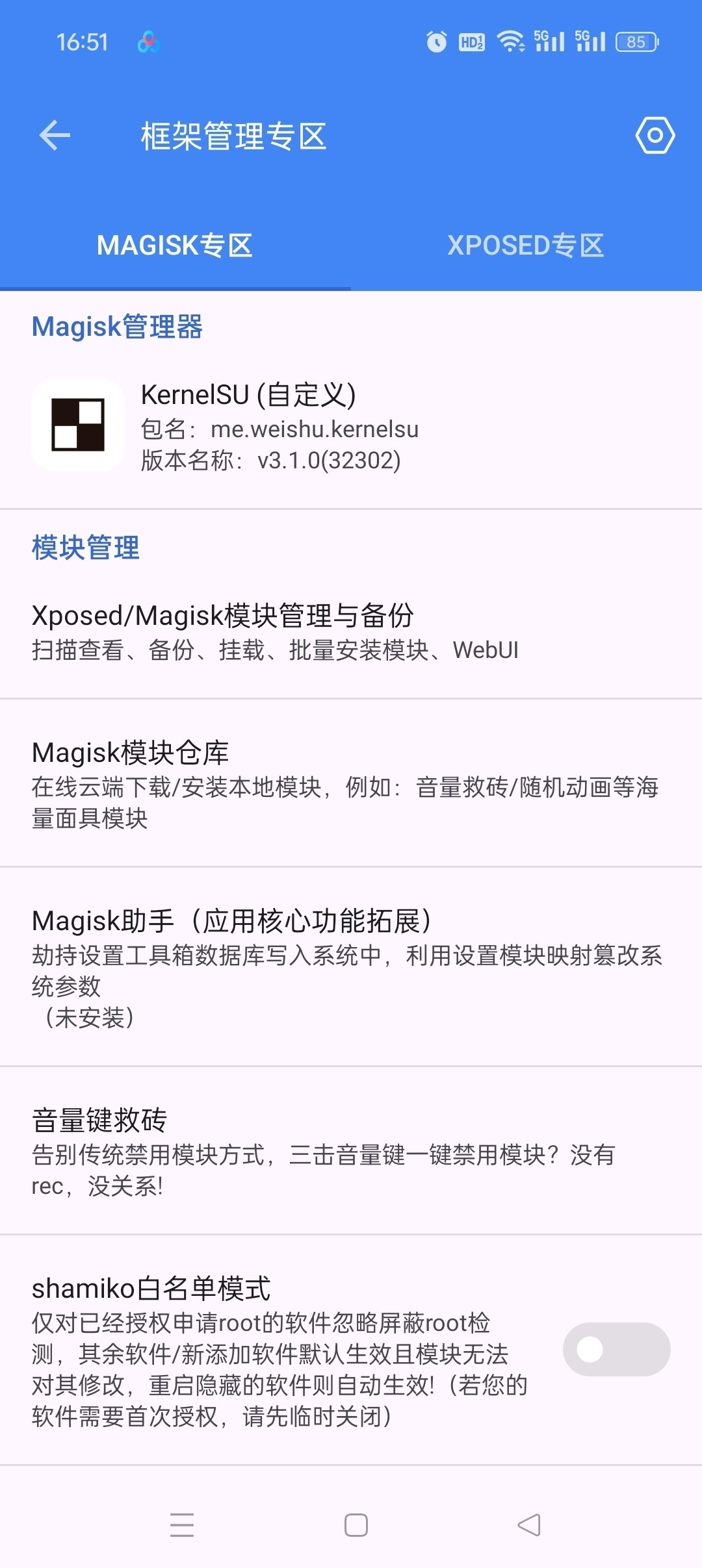Open the KernelSU (自定义) manager entry
702x1568 pixels.
pyautogui.click(x=351, y=426)
